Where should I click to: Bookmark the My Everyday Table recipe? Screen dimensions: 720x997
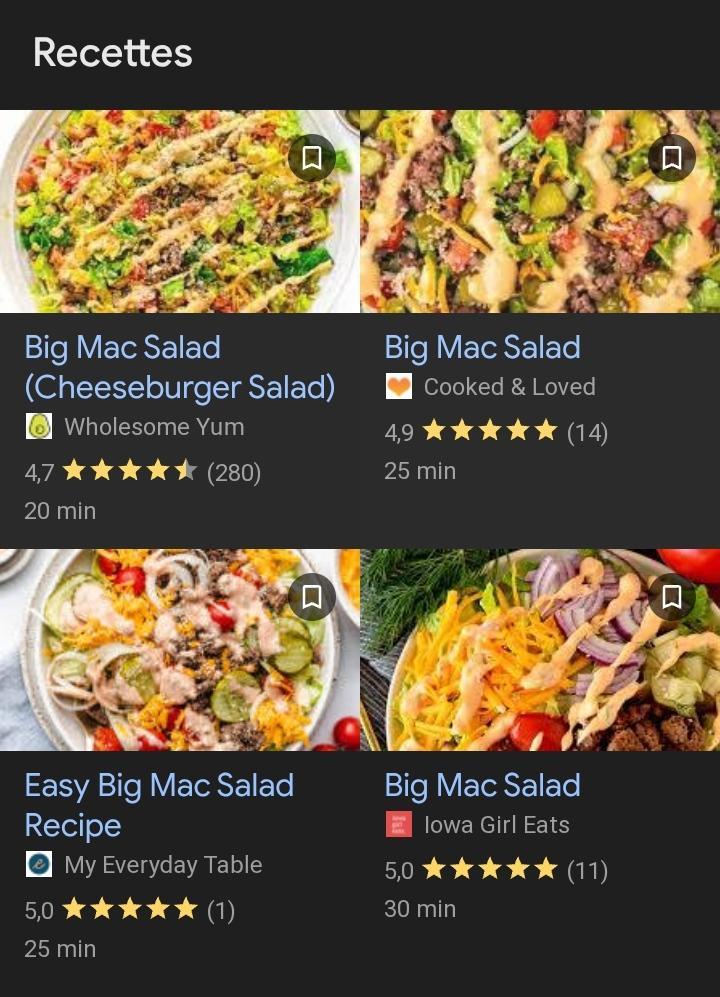[x=312, y=597]
